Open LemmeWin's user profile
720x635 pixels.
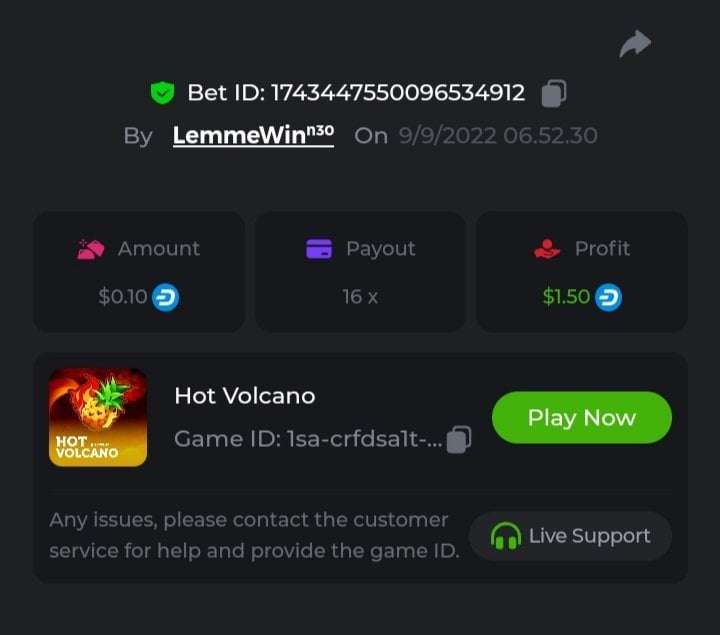tap(253, 135)
